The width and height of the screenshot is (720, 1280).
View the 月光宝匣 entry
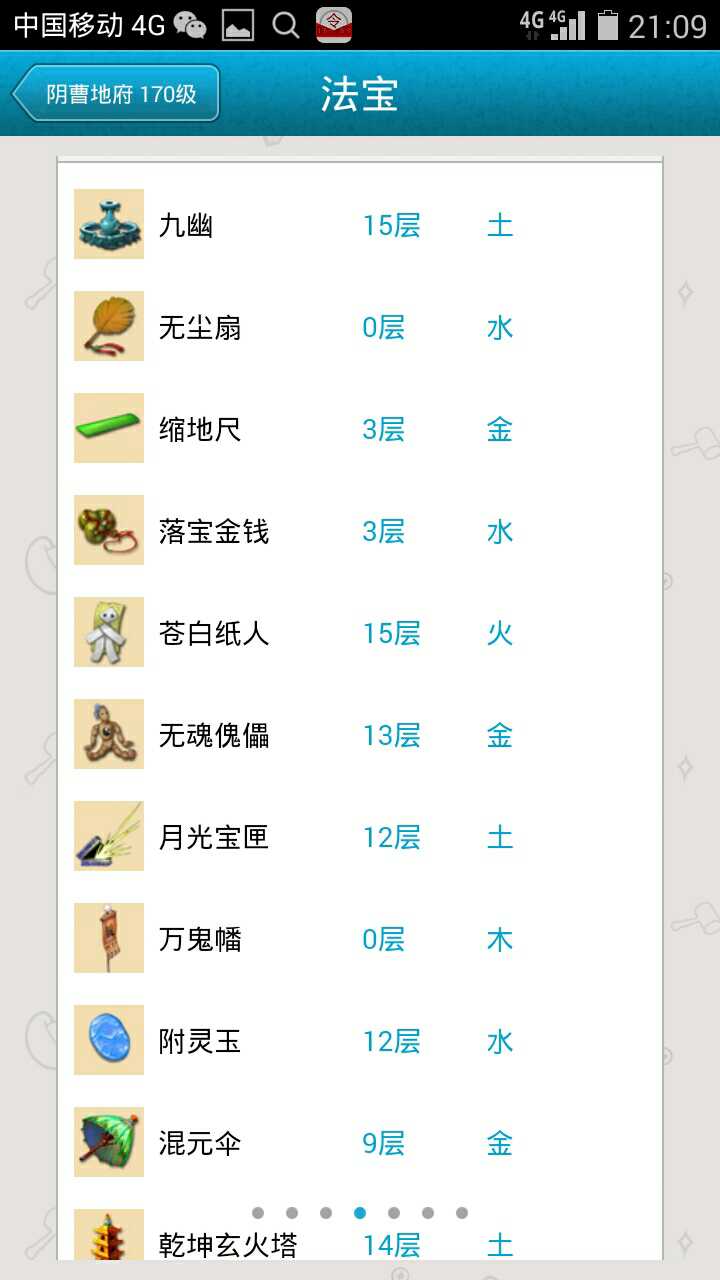click(360, 837)
